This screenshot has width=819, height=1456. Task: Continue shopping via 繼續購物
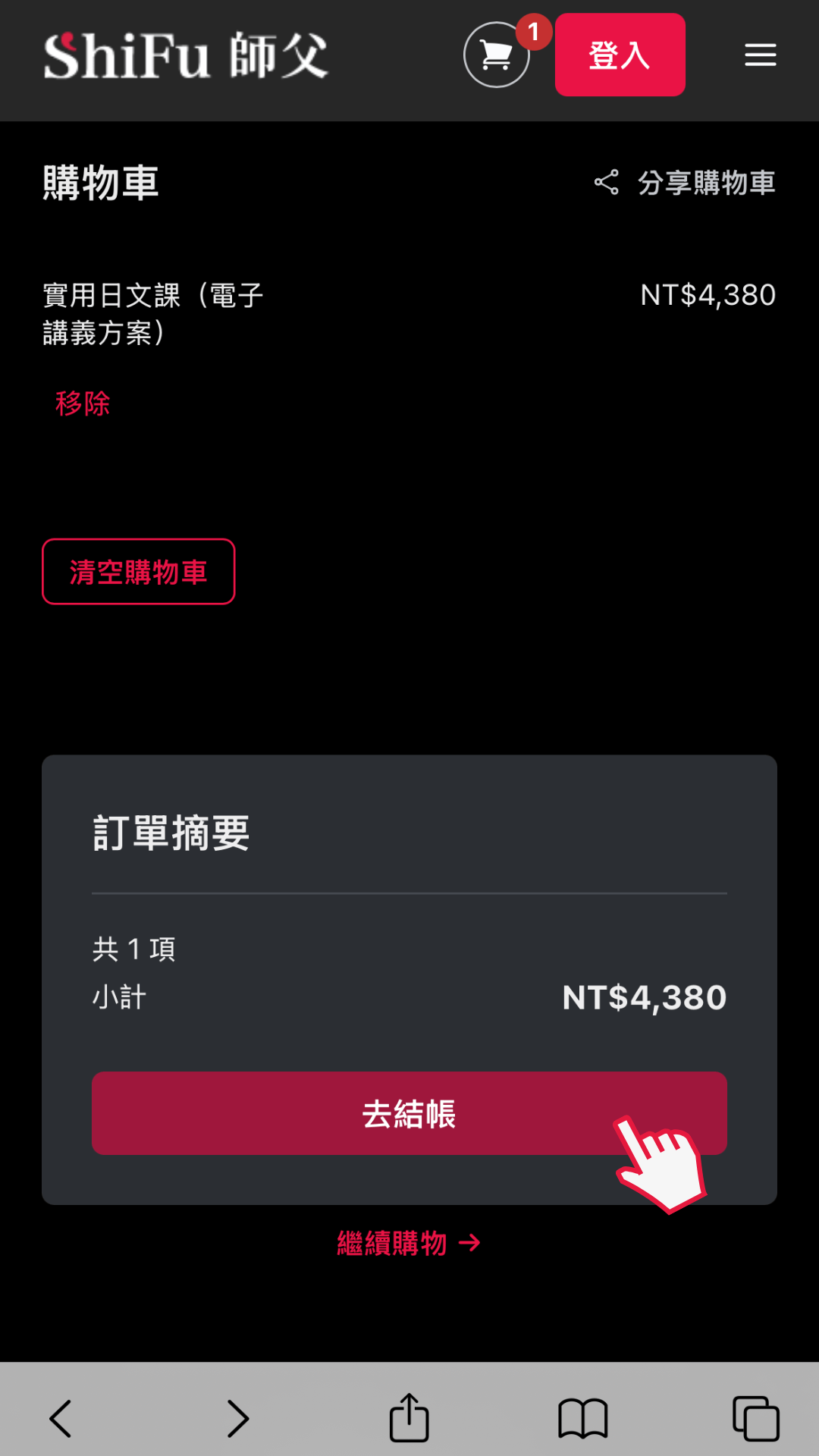coord(409,1243)
